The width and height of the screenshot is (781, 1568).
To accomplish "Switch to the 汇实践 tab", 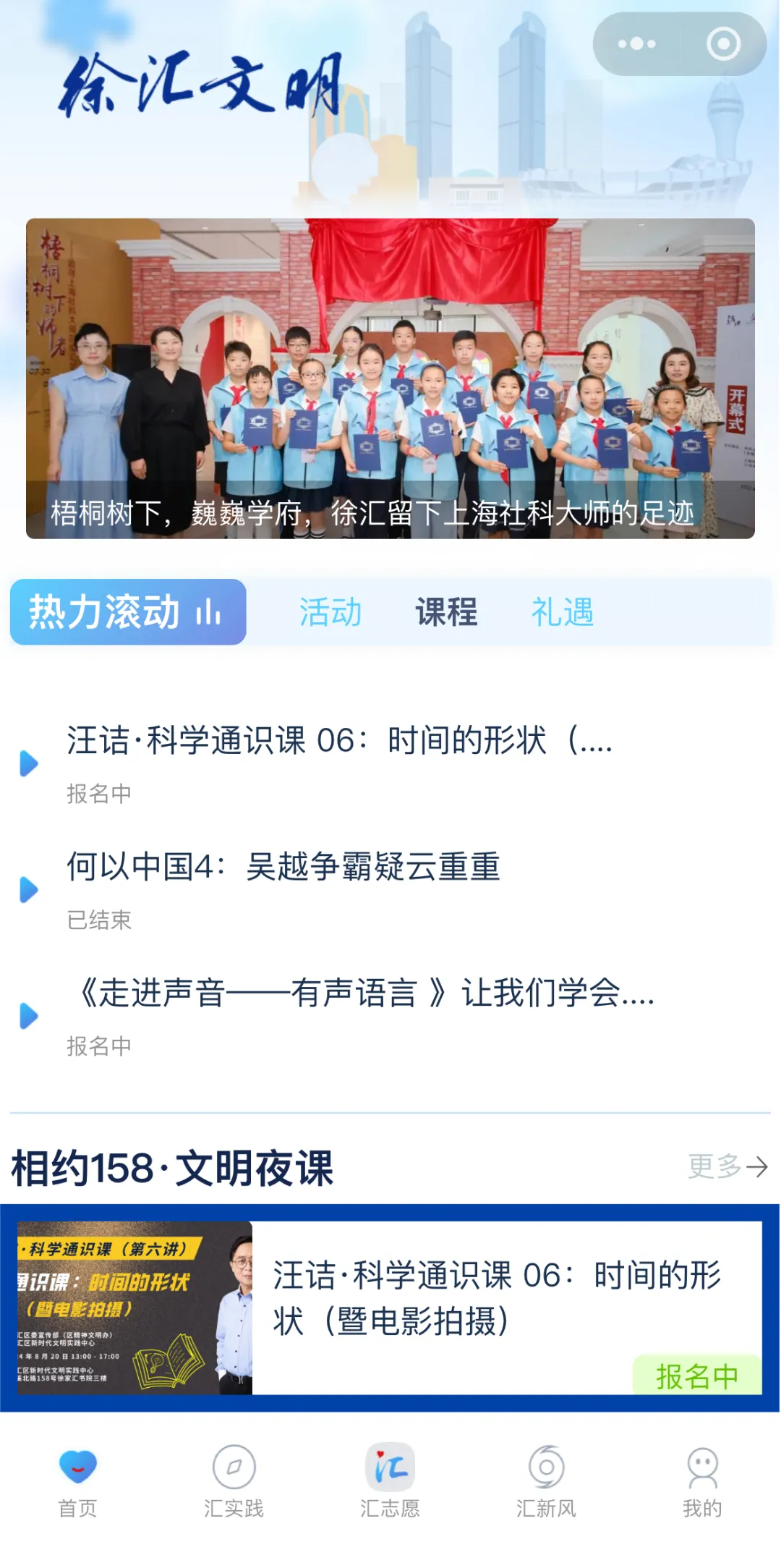I will coord(234,1481).
